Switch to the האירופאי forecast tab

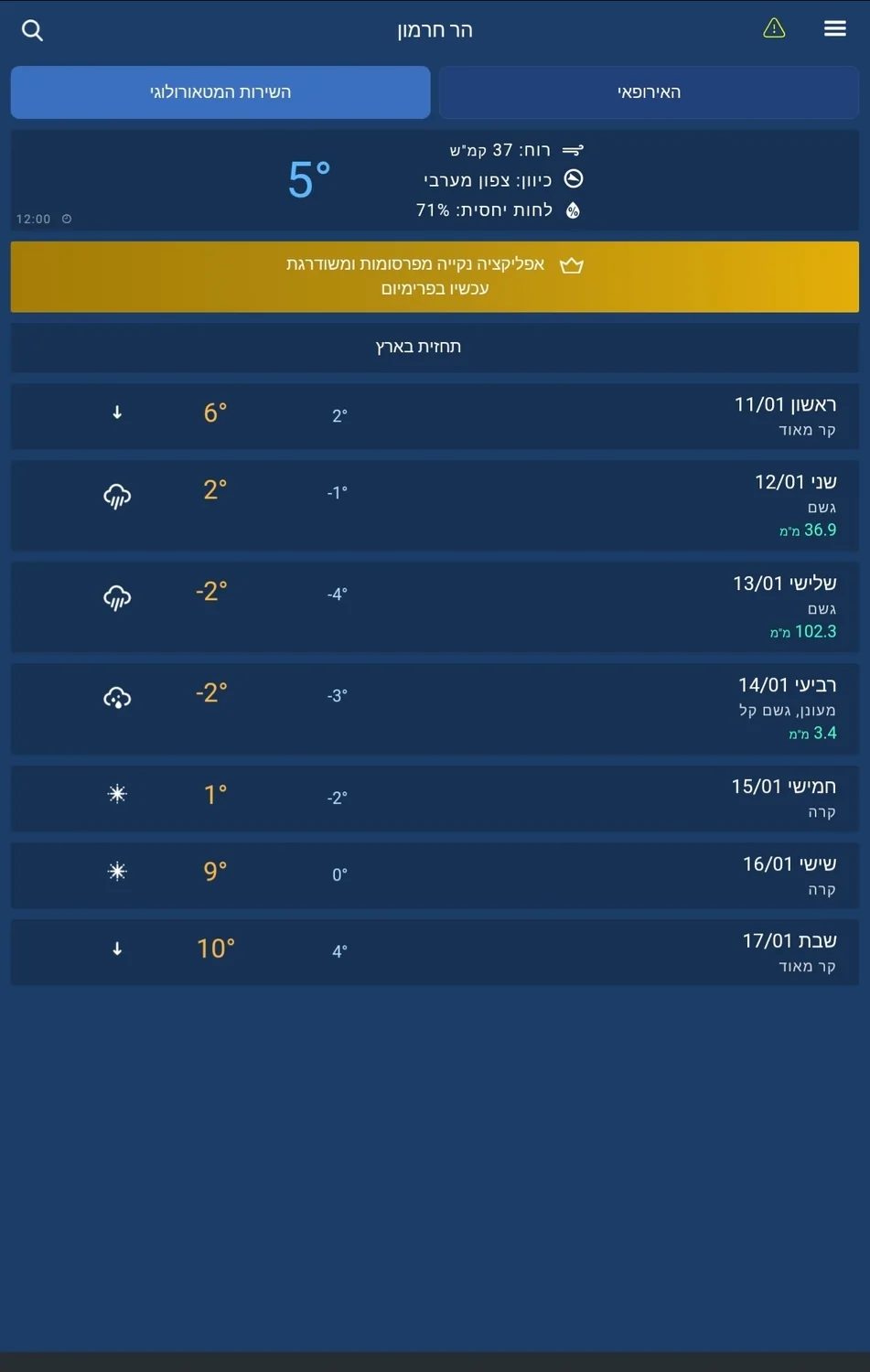point(649,92)
